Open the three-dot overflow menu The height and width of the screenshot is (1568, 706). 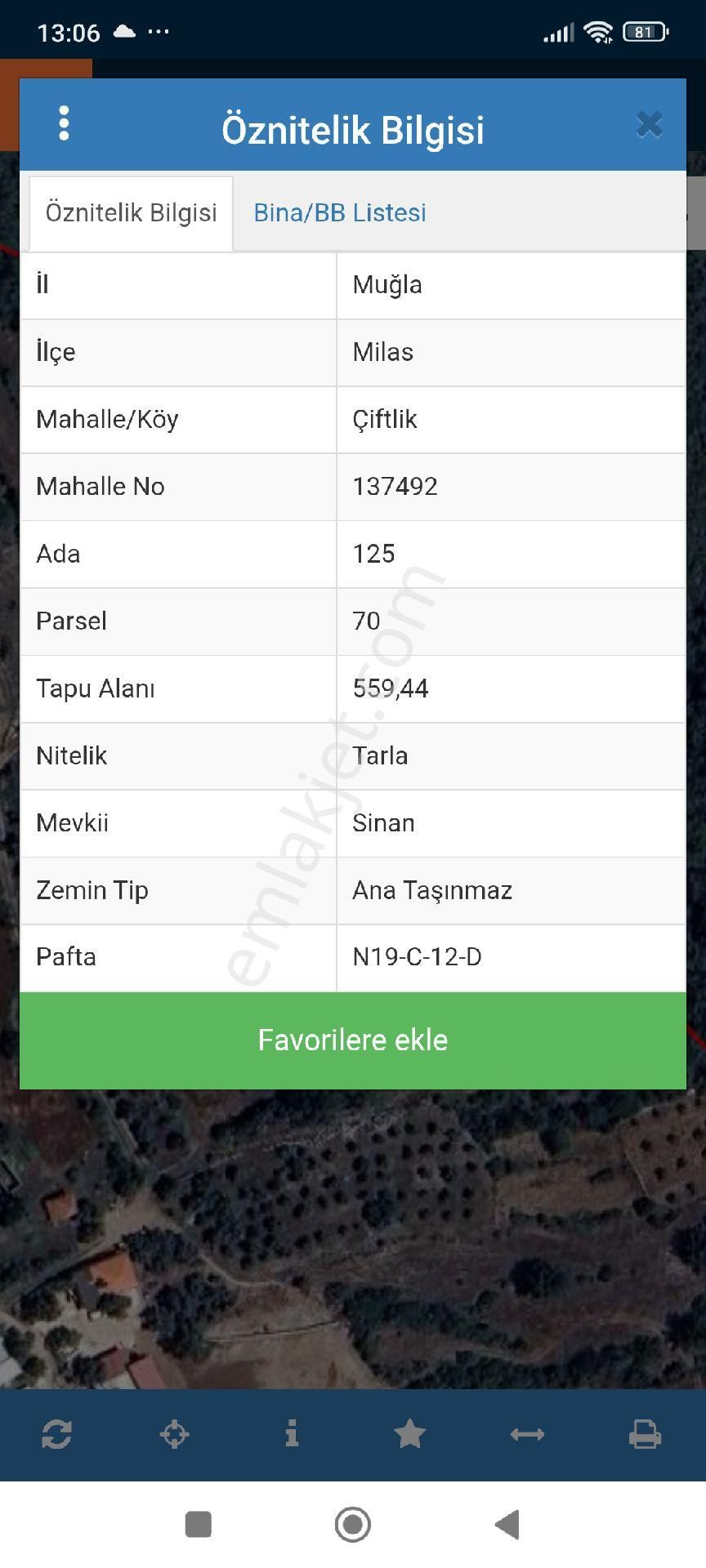pyautogui.click(x=65, y=124)
